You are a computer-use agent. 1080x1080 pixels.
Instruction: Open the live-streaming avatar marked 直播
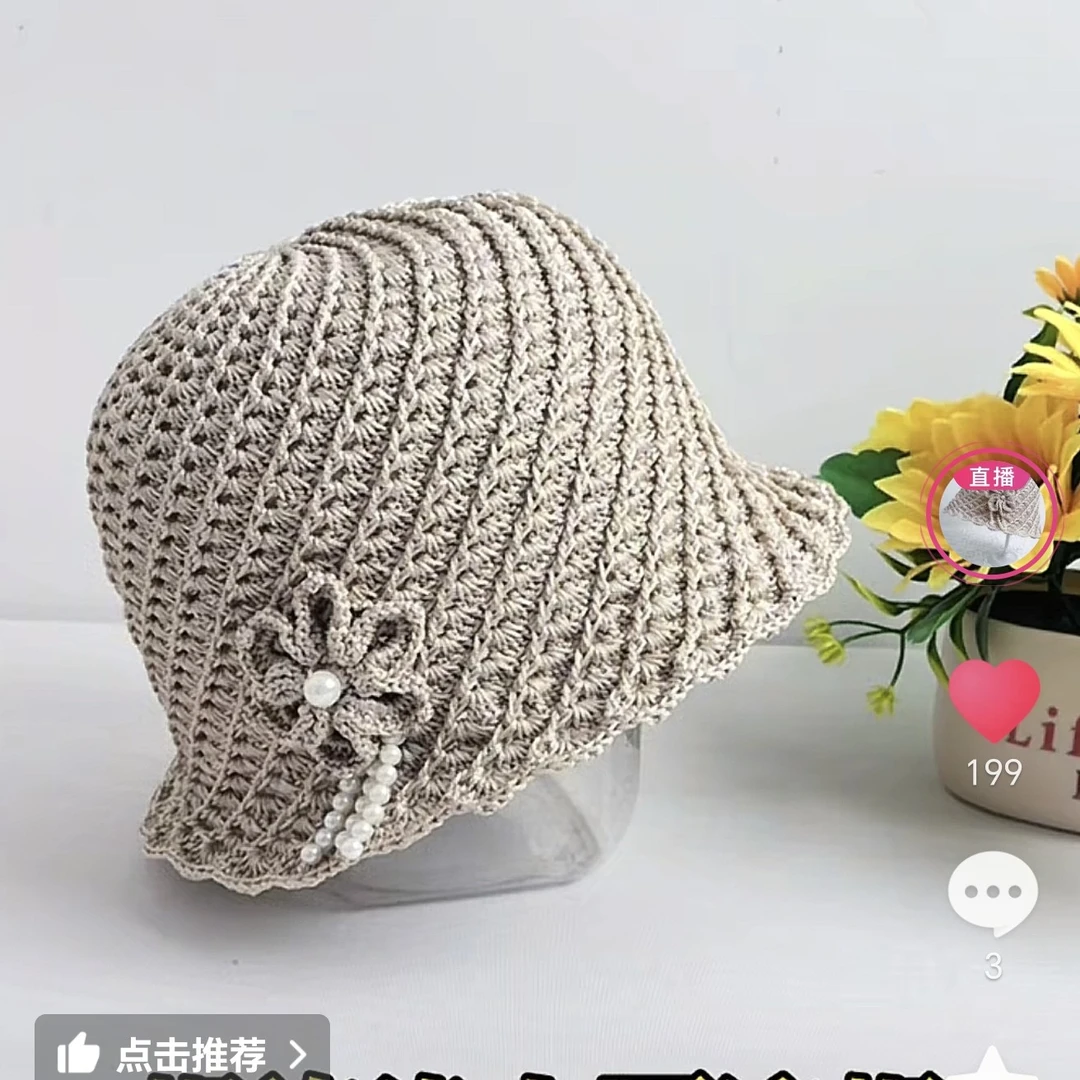pyautogui.click(x=991, y=515)
